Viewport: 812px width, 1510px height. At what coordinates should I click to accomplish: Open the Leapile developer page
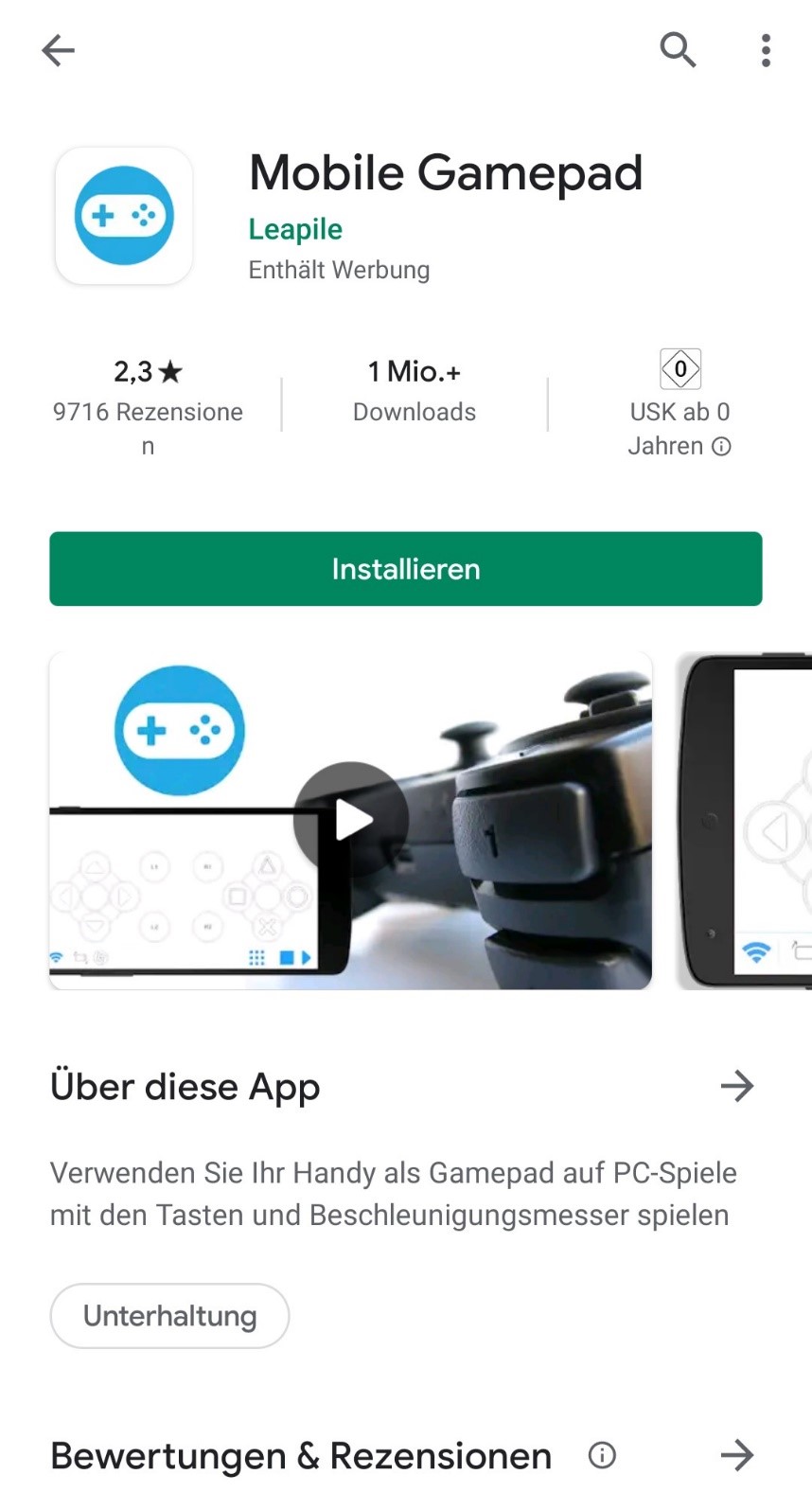295,229
